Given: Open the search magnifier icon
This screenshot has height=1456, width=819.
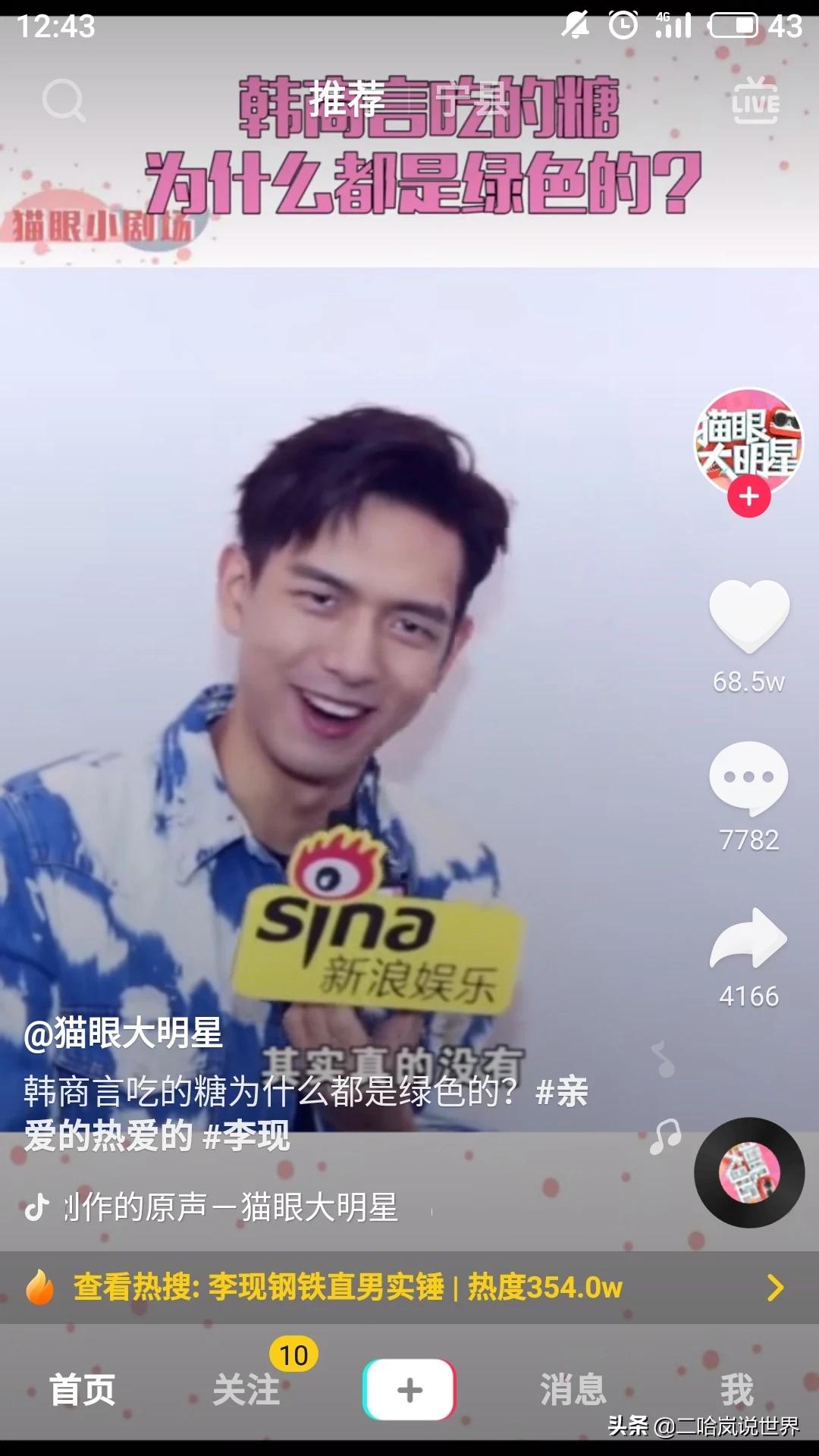Looking at the screenshot, I should pos(64,100).
